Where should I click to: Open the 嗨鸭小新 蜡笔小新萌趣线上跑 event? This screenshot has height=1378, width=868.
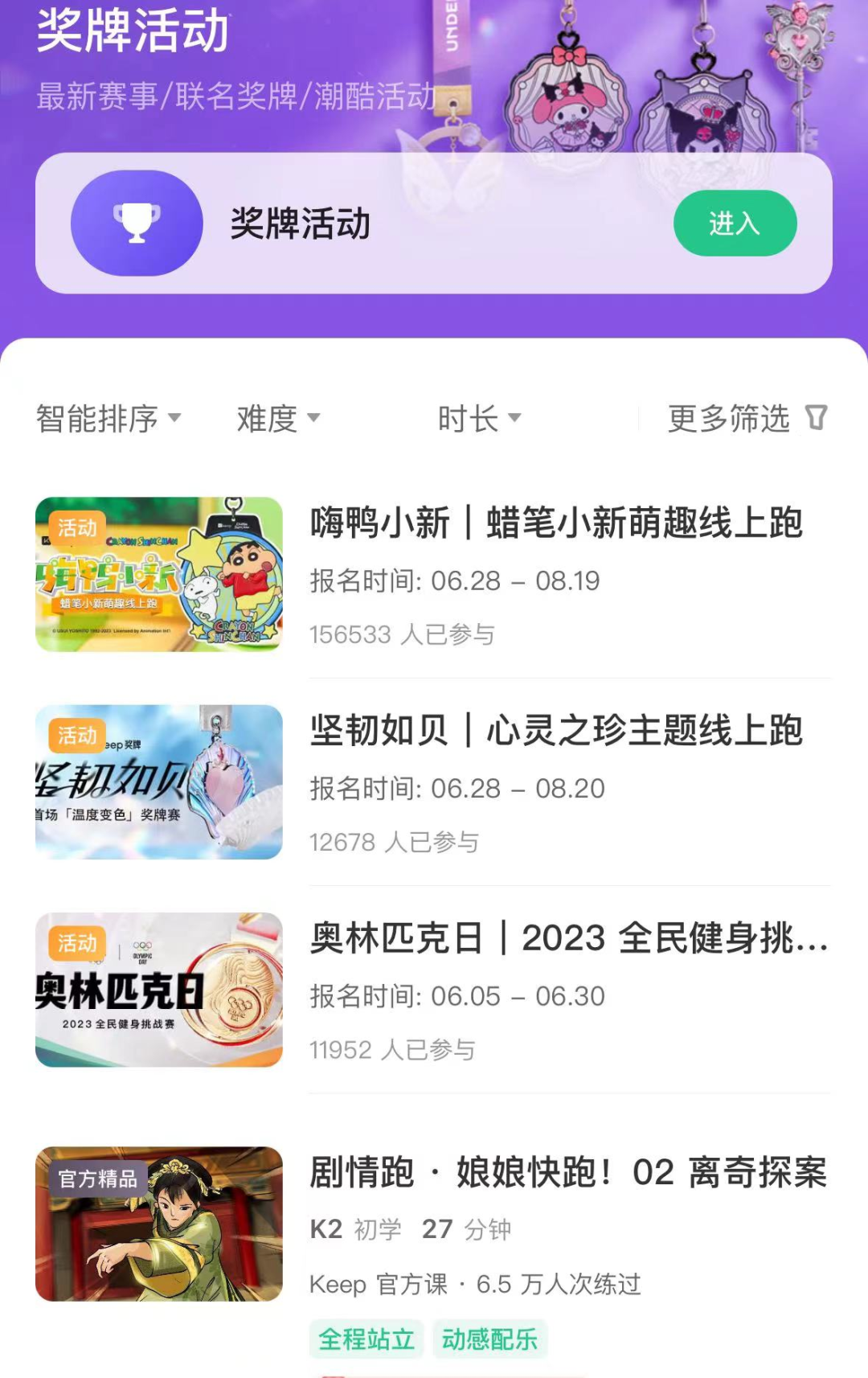click(x=556, y=523)
